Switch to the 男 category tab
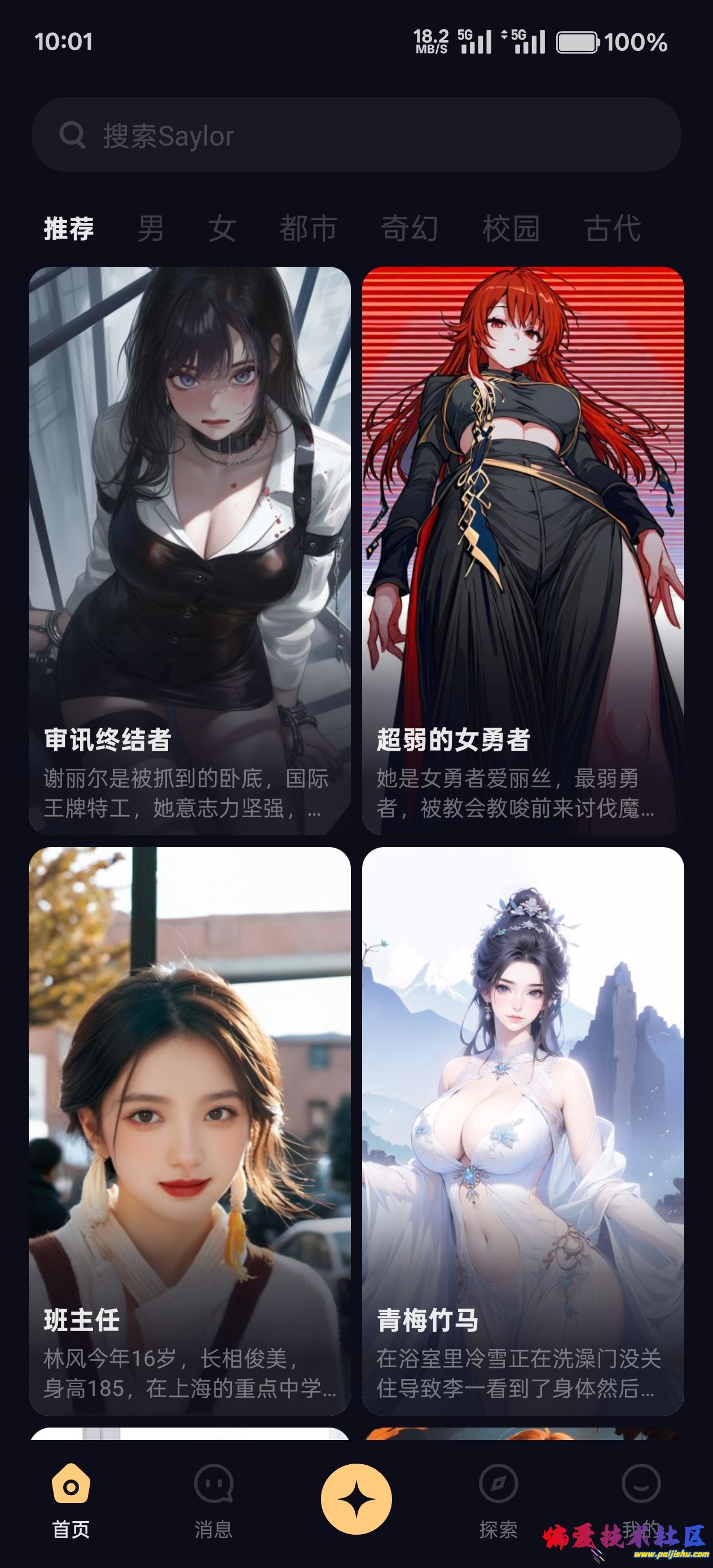This screenshot has height=1568, width=713. point(151,229)
